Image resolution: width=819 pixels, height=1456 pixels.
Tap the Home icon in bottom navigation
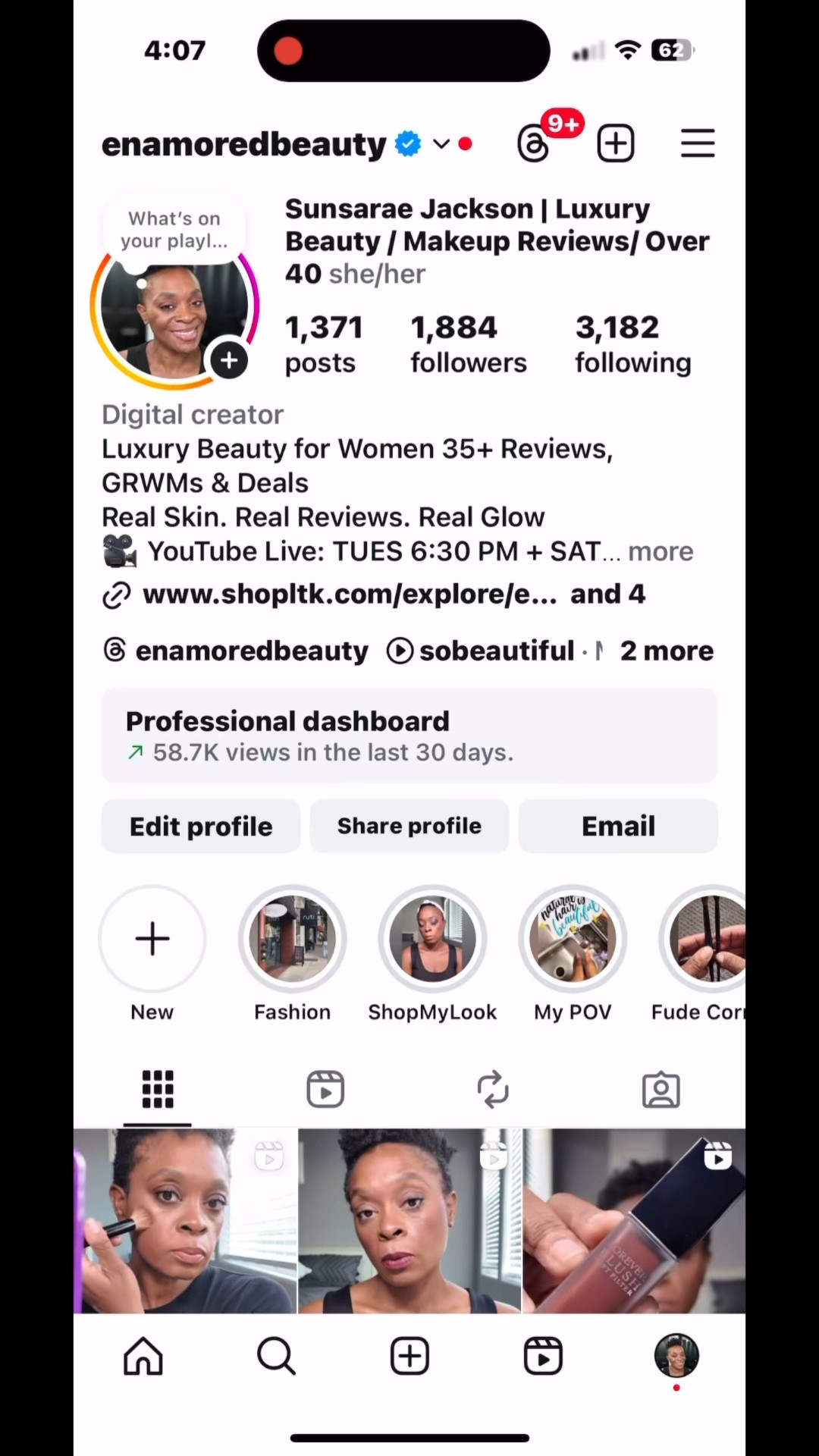(x=143, y=1356)
